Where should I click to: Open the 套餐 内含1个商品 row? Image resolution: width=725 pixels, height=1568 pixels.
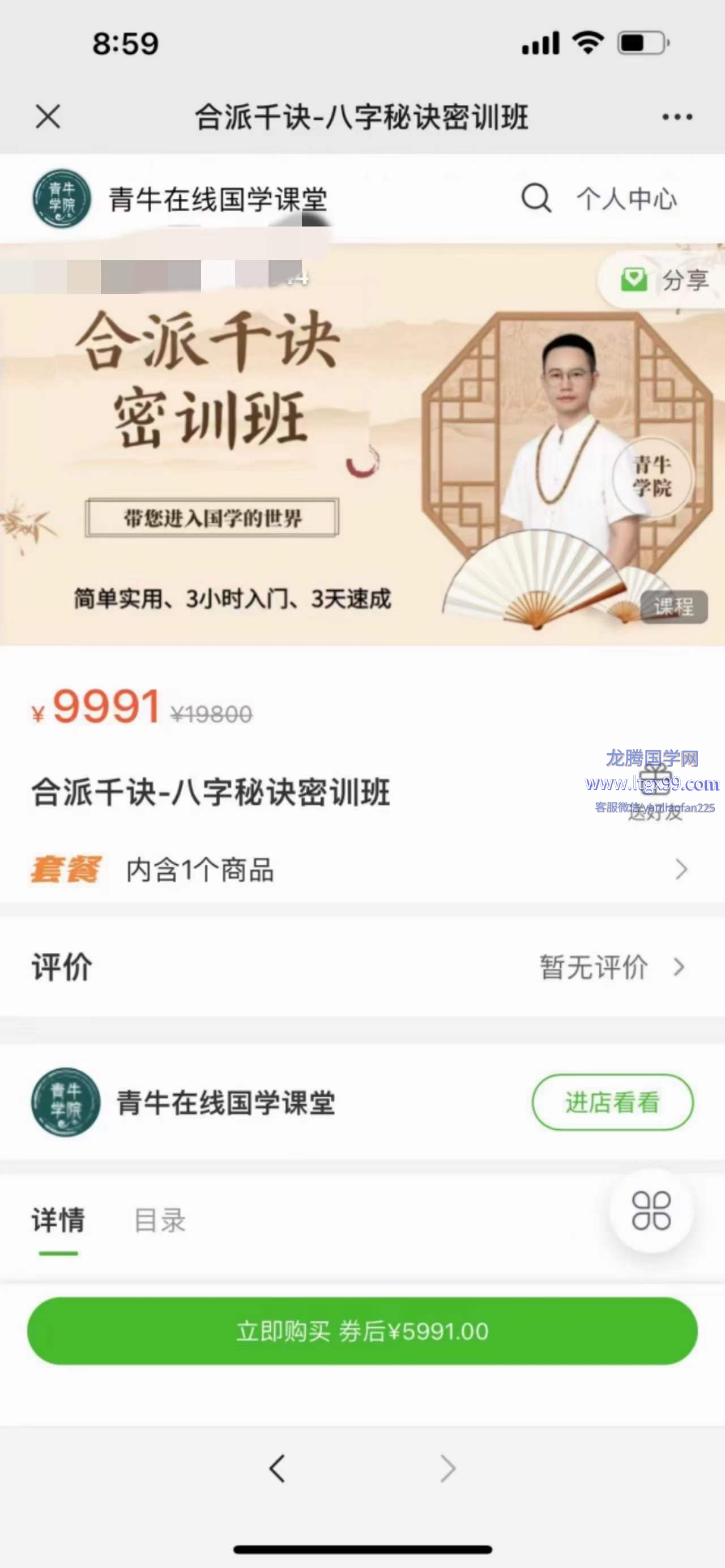pyautogui.click(x=361, y=869)
